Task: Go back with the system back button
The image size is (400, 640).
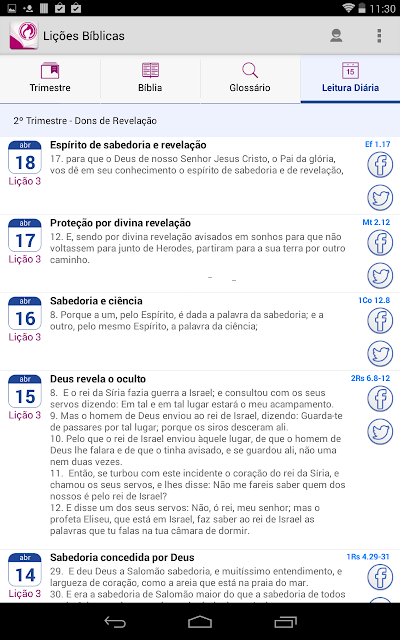Action: pyautogui.click(x=115, y=622)
